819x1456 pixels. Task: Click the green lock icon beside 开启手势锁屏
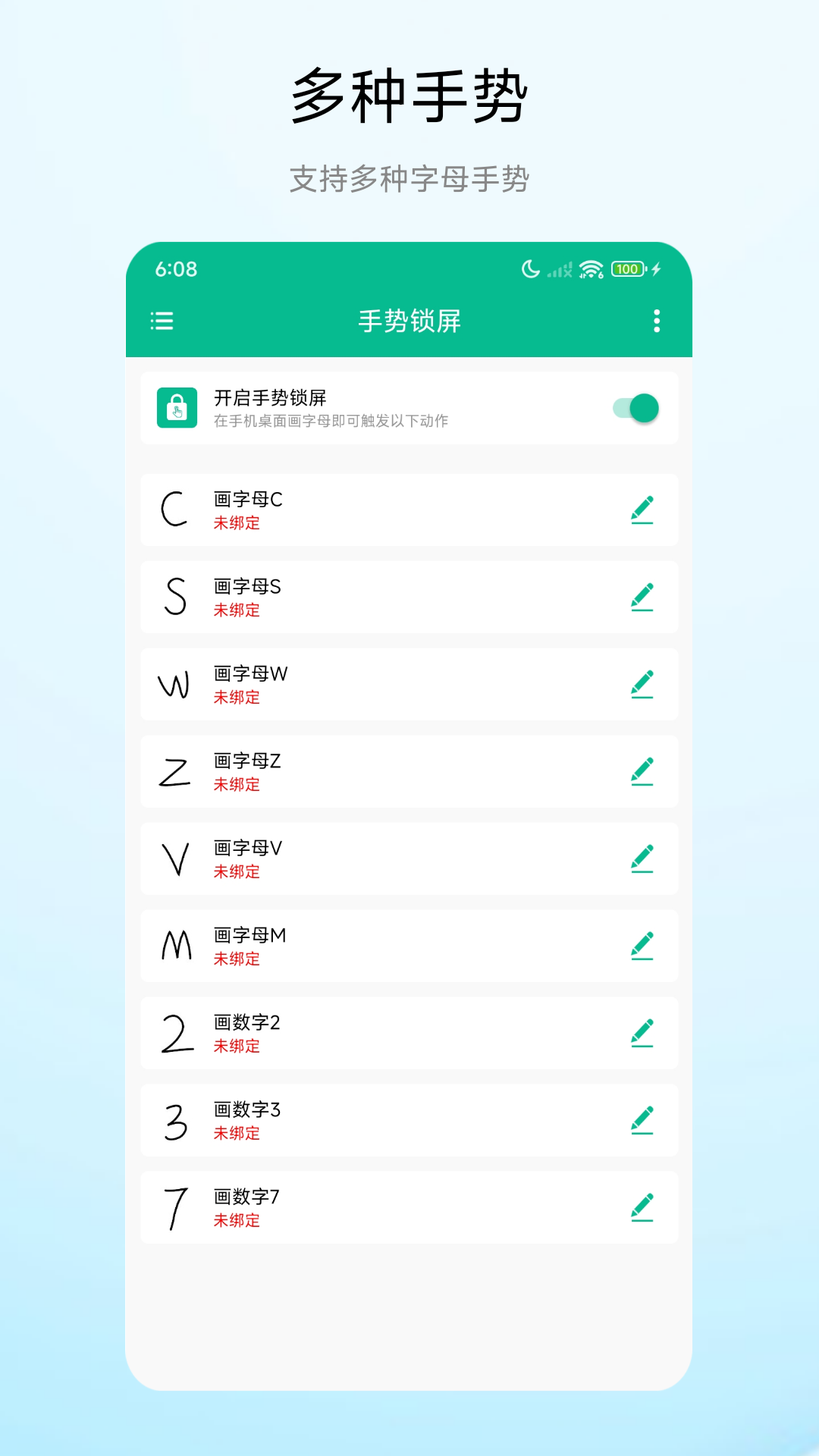177,408
